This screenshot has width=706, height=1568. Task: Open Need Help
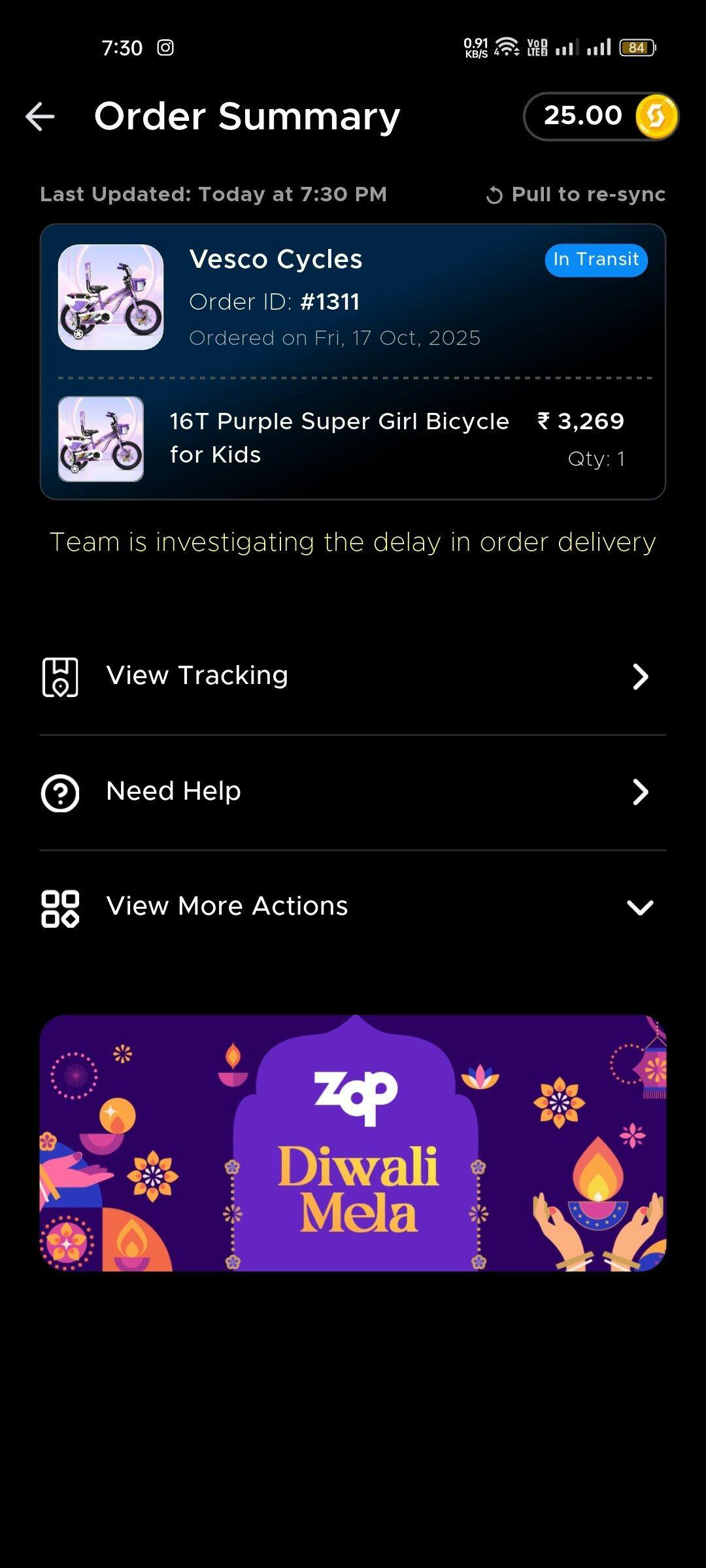pyautogui.click(x=353, y=792)
